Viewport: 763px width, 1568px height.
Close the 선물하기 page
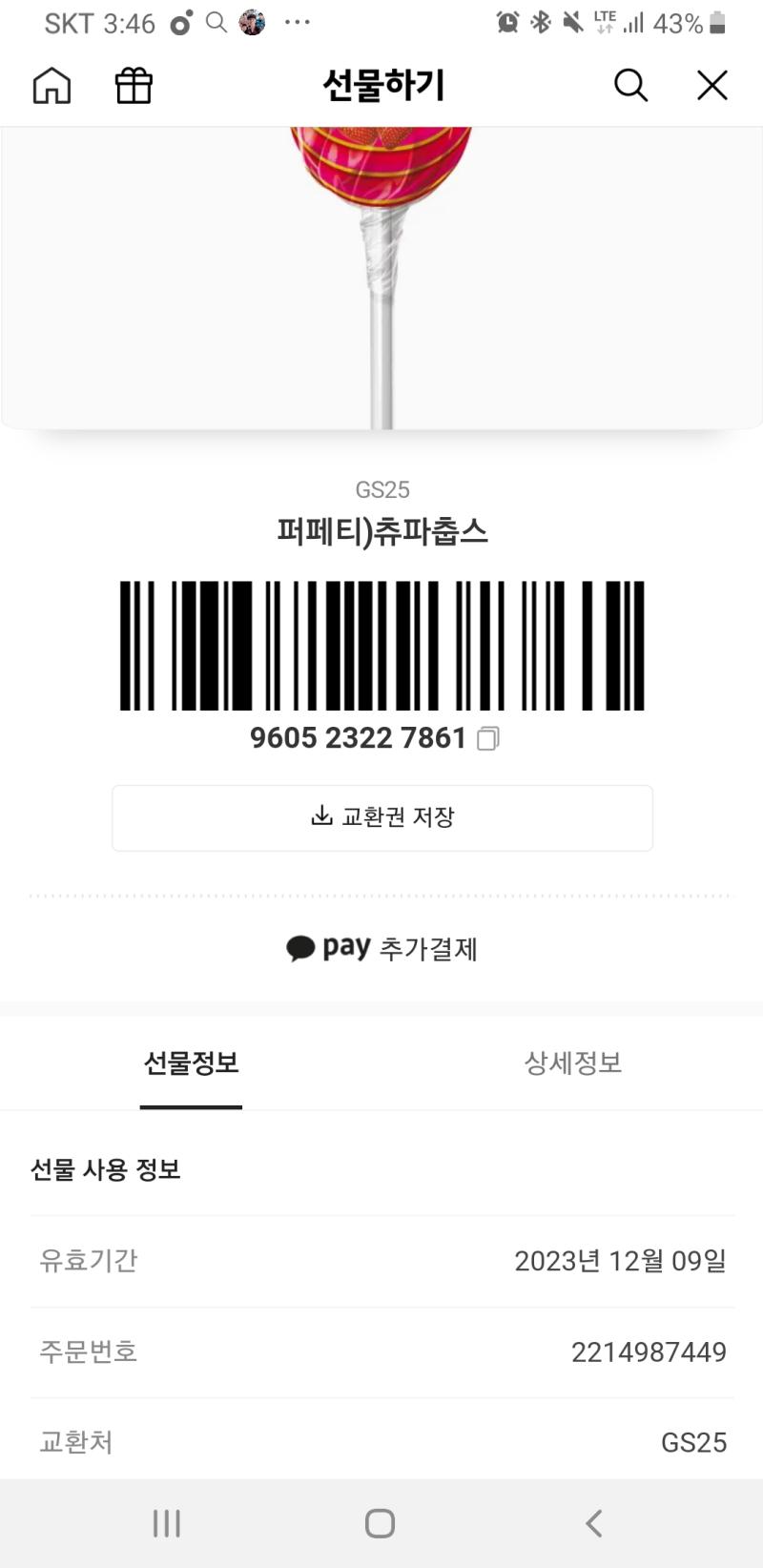pos(711,86)
